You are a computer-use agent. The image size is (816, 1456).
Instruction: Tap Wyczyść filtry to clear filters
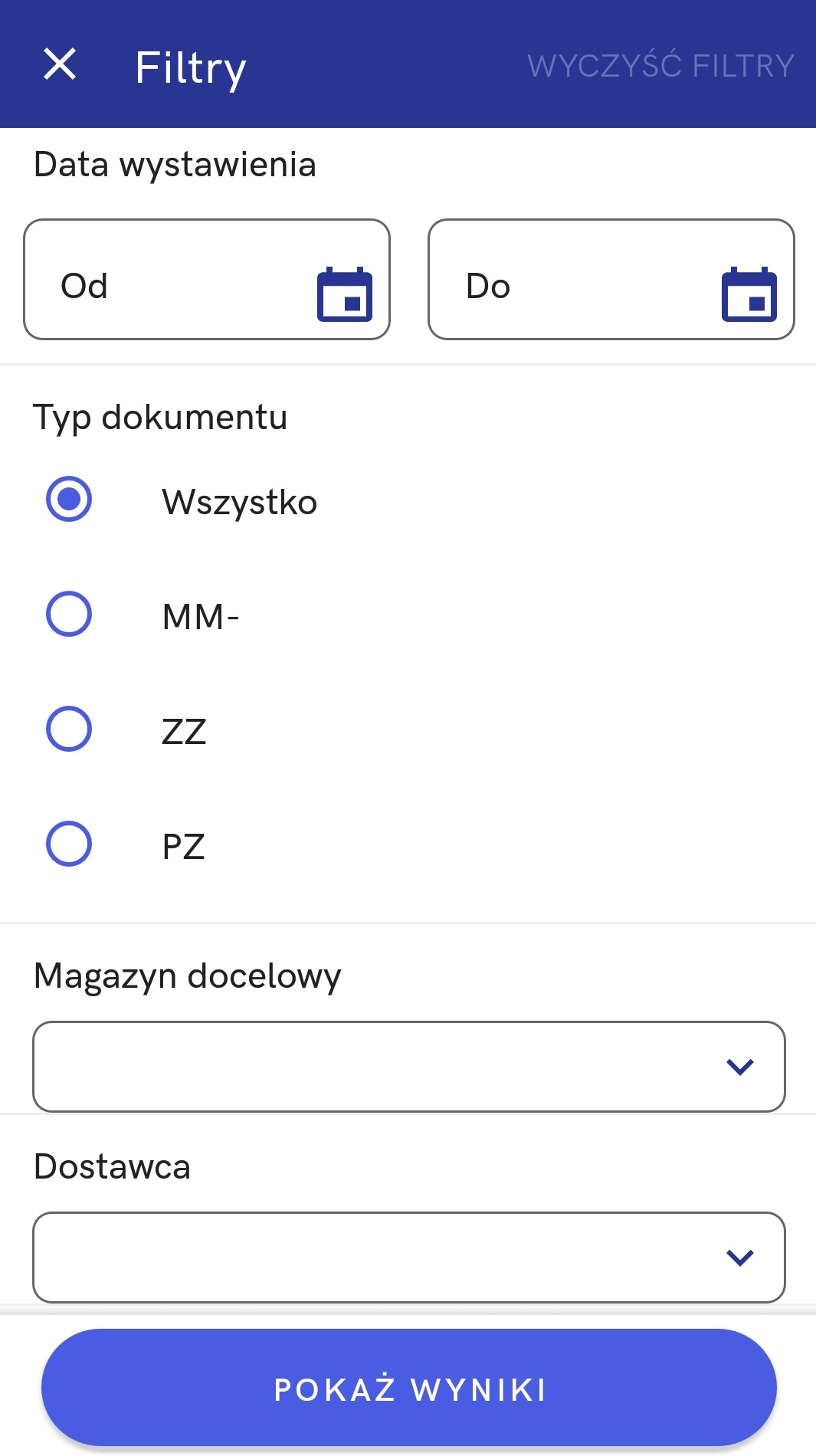click(x=660, y=66)
